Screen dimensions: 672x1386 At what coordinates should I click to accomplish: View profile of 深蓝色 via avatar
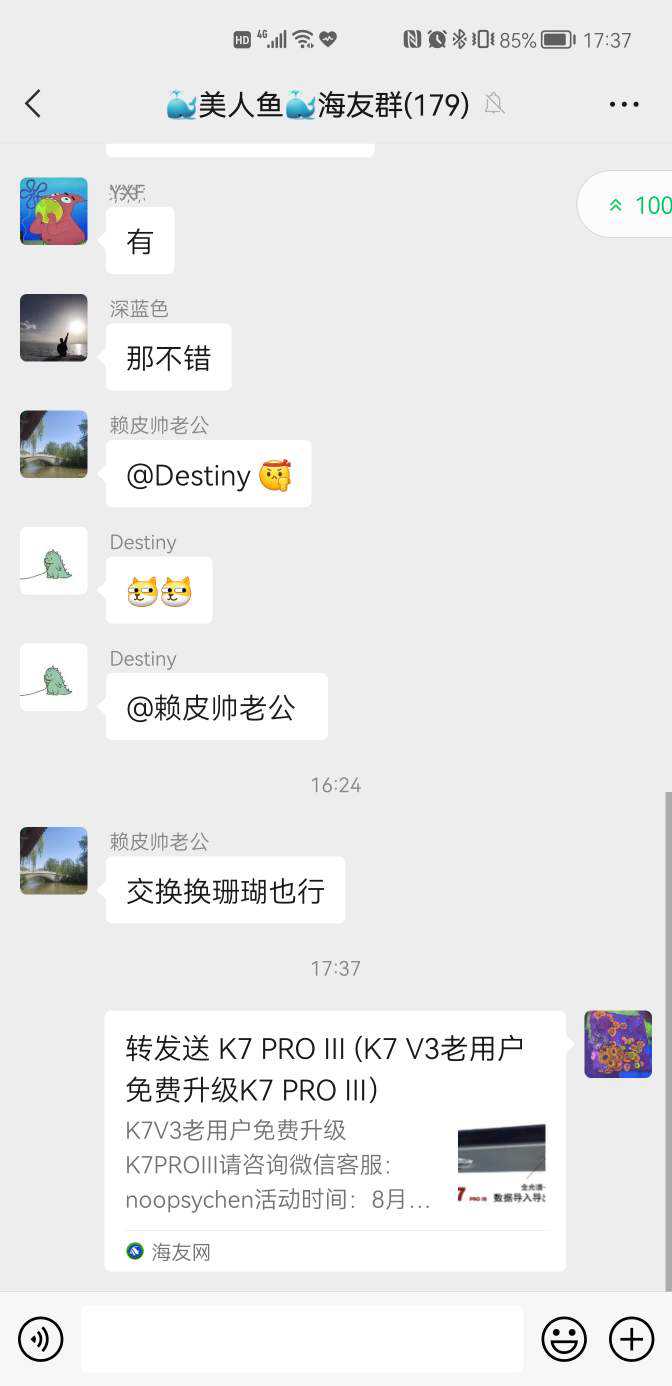(x=54, y=328)
